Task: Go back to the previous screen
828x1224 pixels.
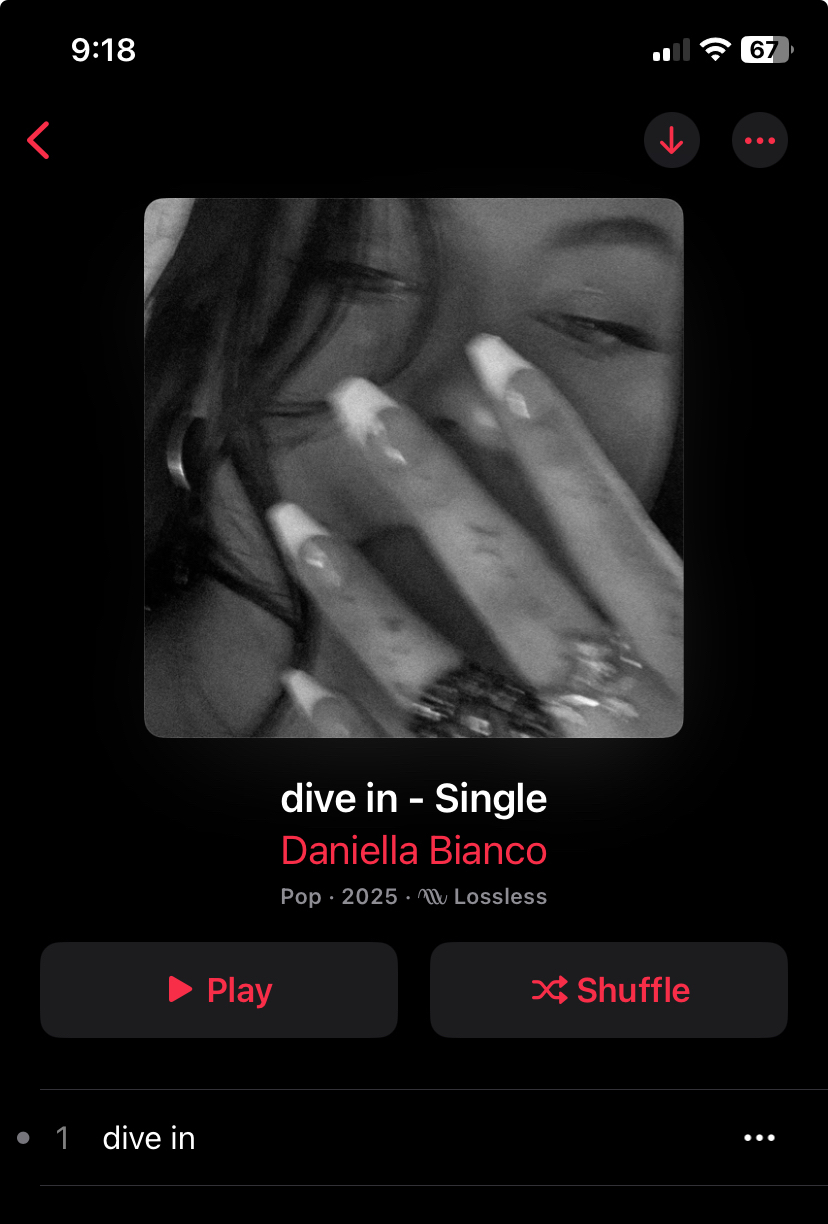Action: coord(39,141)
